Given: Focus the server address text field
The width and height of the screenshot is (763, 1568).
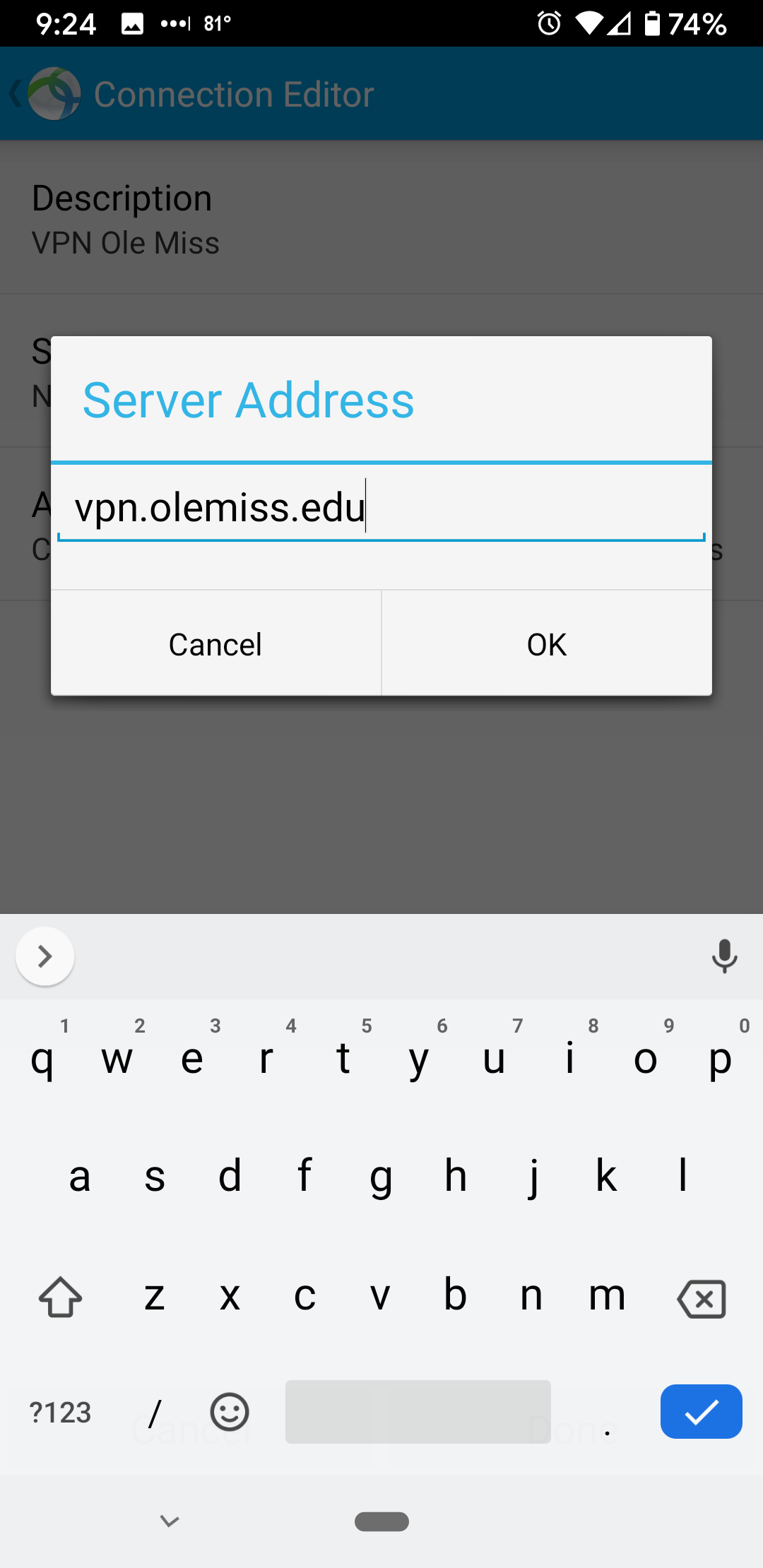Looking at the screenshot, I should (x=381, y=508).
